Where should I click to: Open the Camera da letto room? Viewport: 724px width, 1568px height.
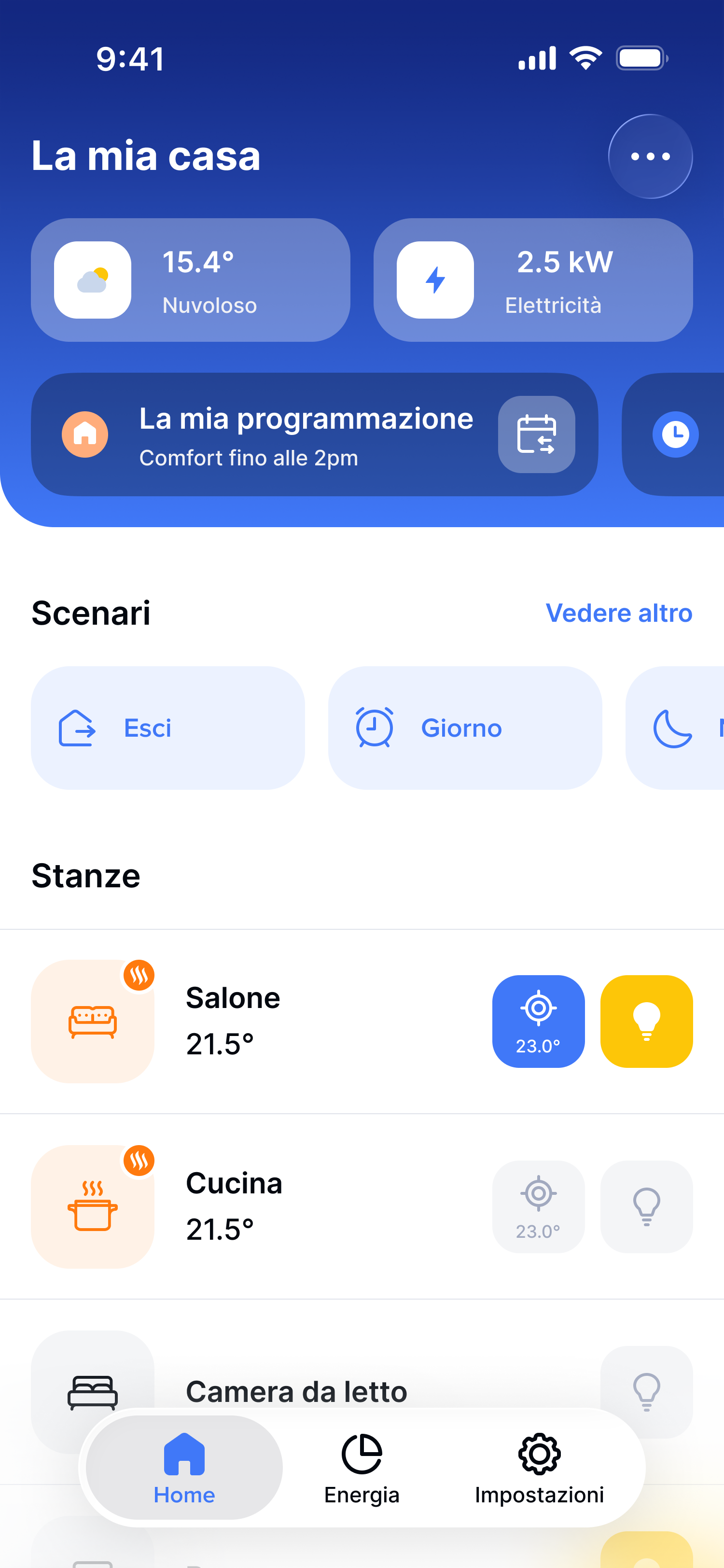click(x=296, y=1391)
